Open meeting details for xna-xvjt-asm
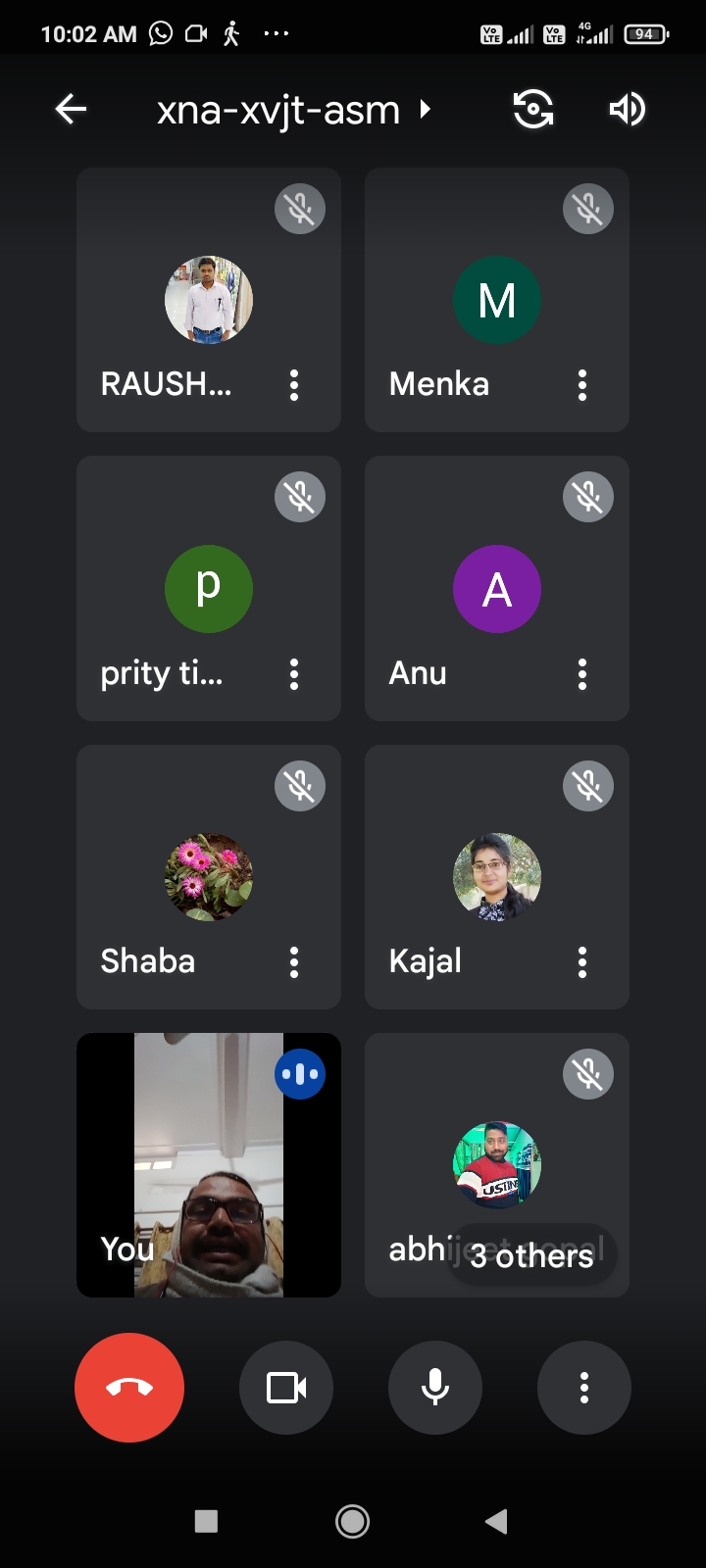 coord(292,110)
